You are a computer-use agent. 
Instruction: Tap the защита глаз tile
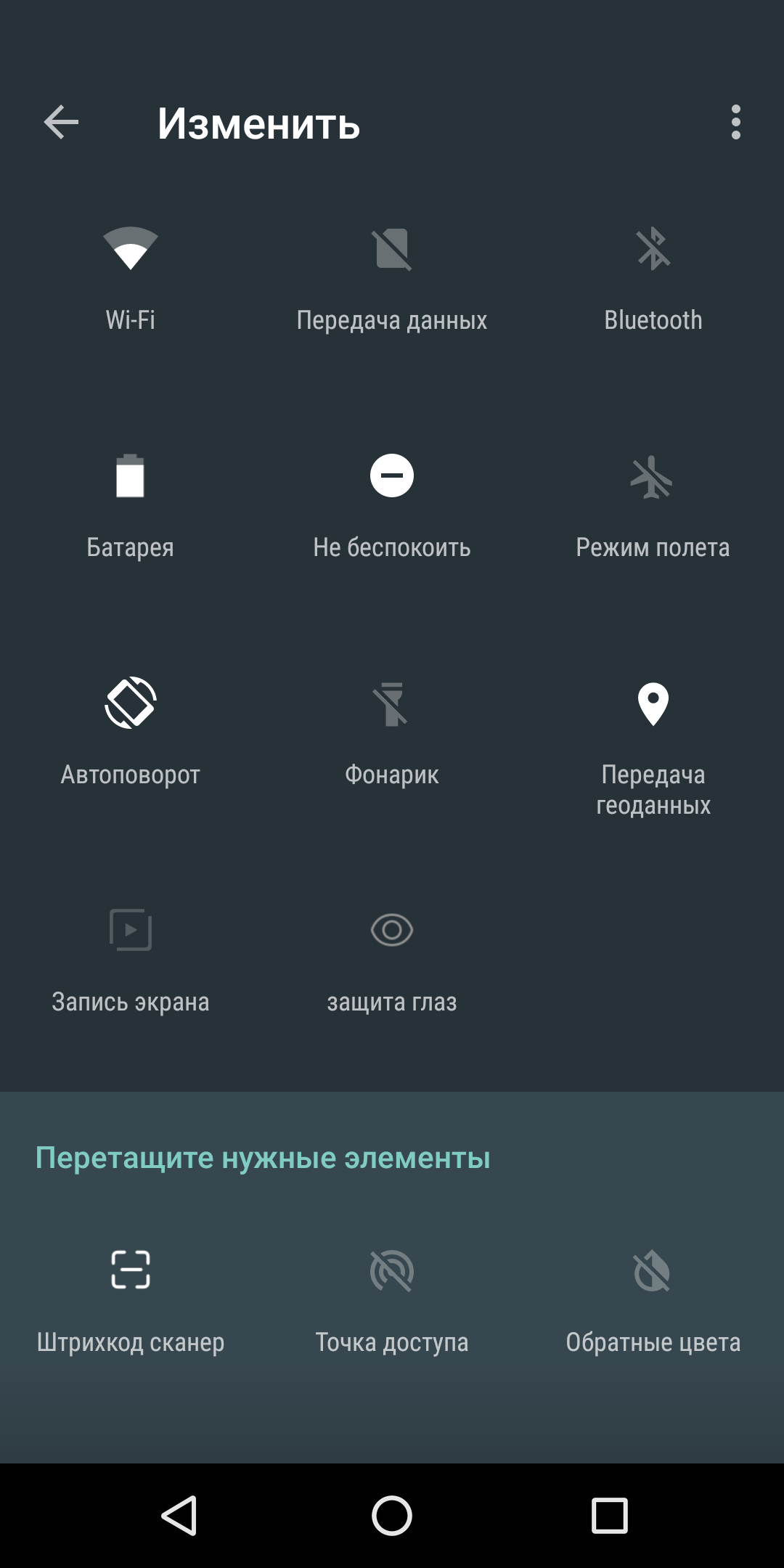[x=392, y=961]
